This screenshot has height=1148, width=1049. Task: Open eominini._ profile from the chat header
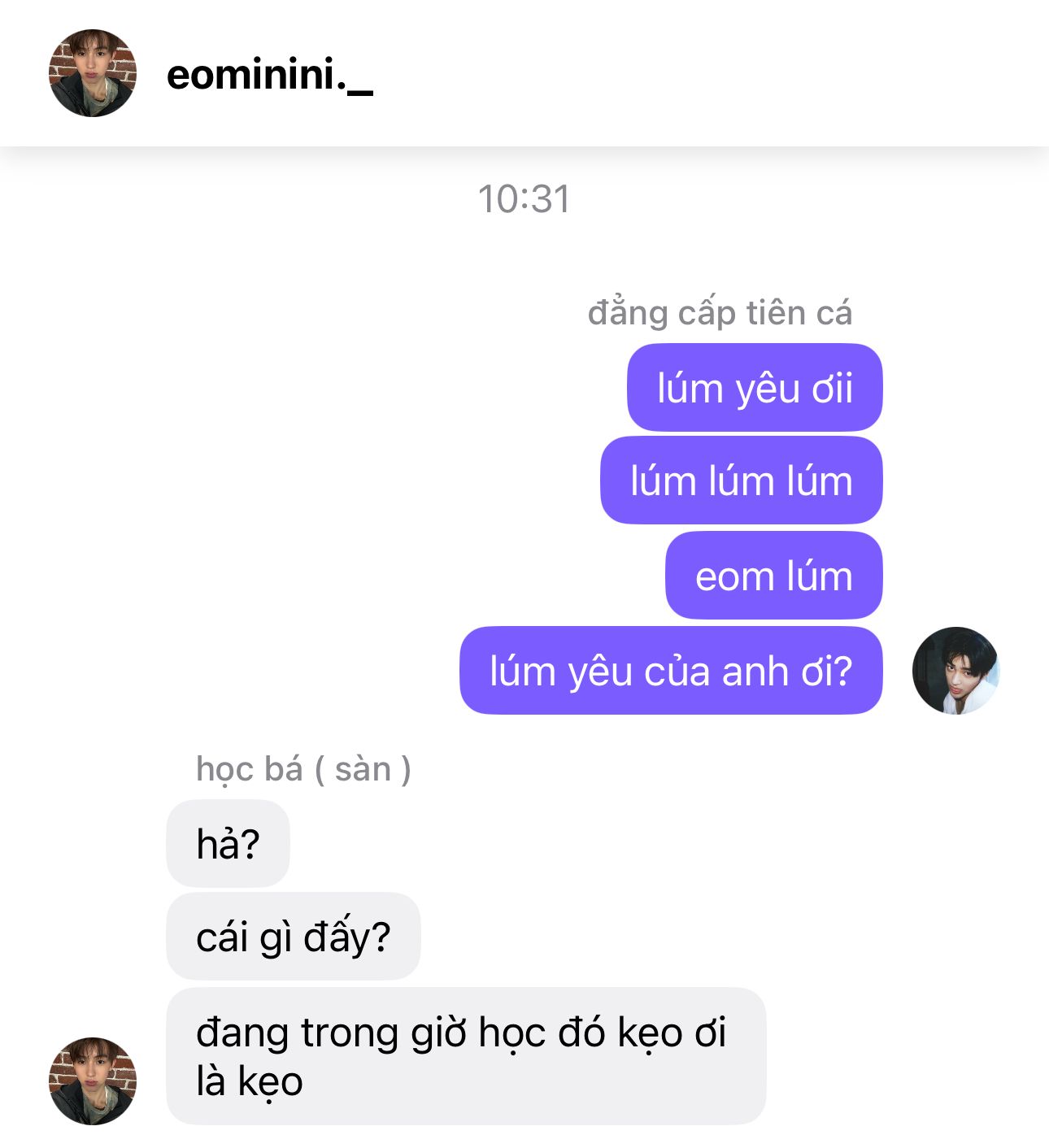click(x=269, y=76)
